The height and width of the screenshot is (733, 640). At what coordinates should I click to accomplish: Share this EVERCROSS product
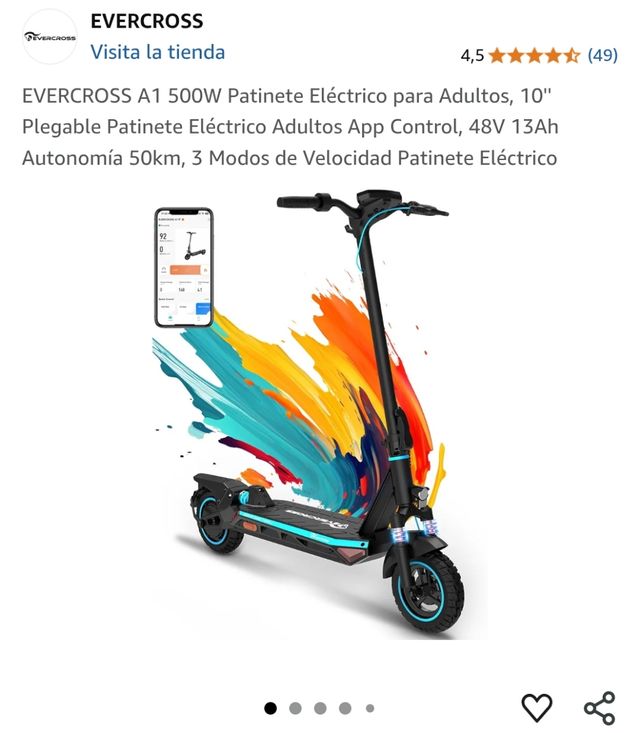click(x=599, y=708)
